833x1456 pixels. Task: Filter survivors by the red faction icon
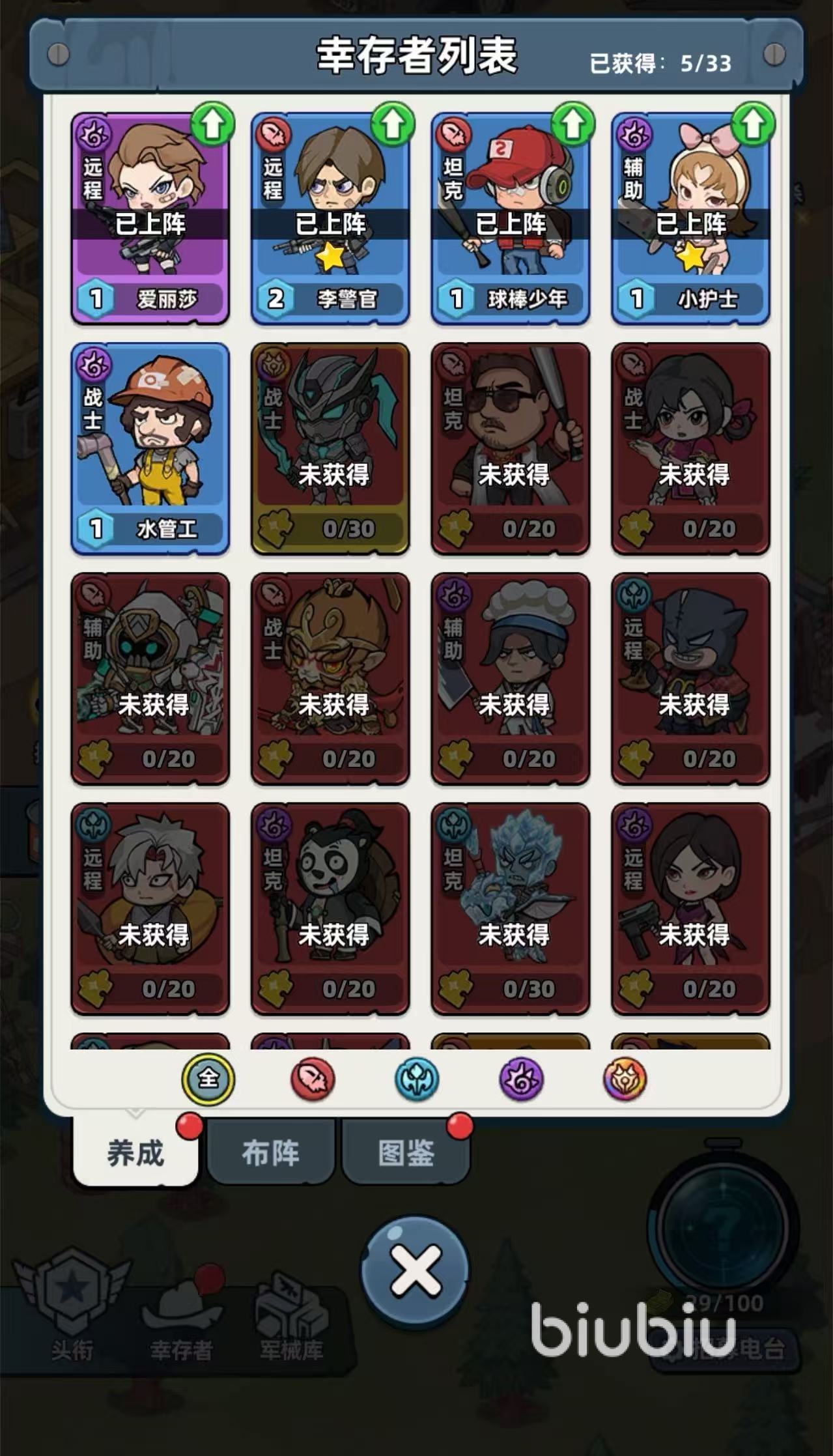(313, 1079)
